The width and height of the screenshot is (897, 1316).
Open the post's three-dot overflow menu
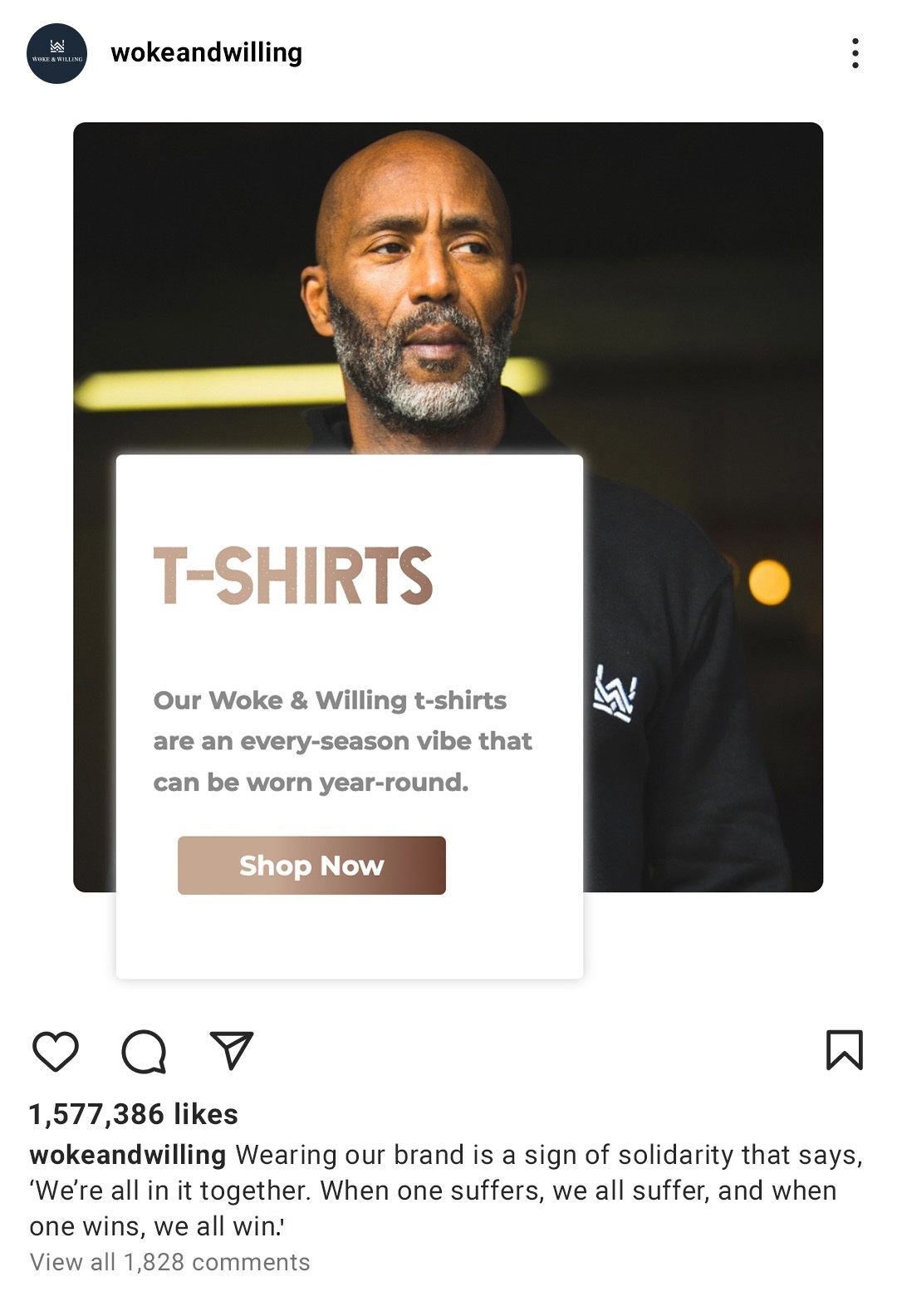click(855, 53)
